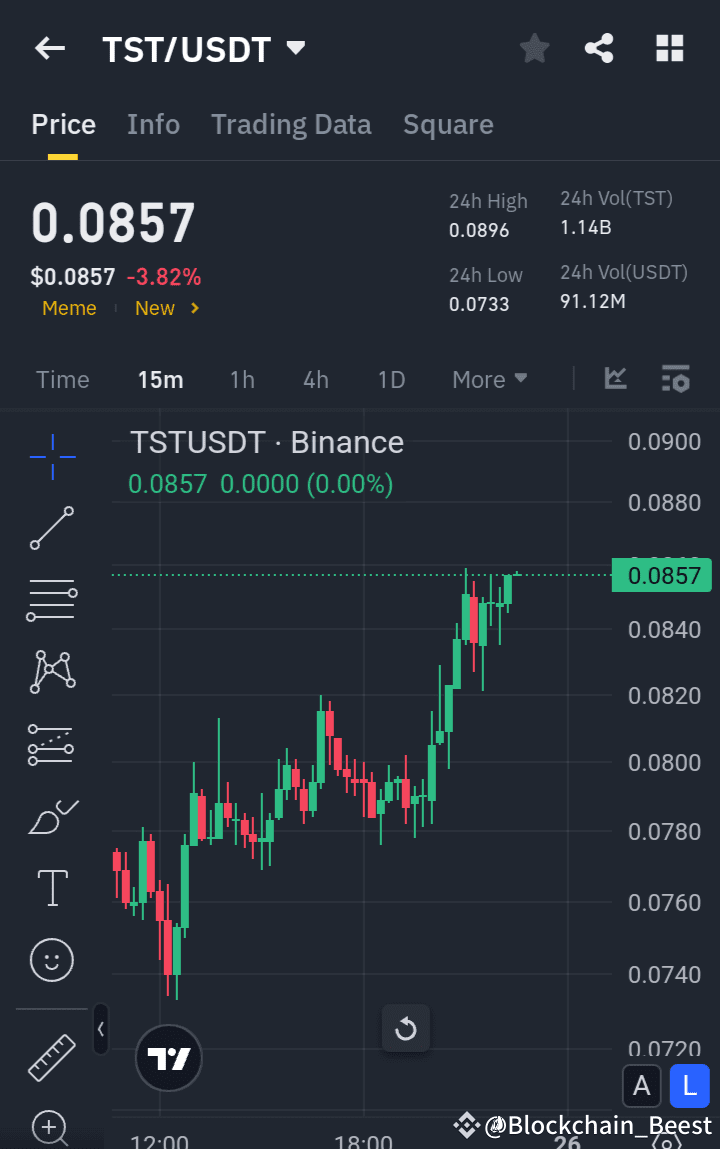Open chart display settings
The height and width of the screenshot is (1149, 720).
tap(675, 379)
